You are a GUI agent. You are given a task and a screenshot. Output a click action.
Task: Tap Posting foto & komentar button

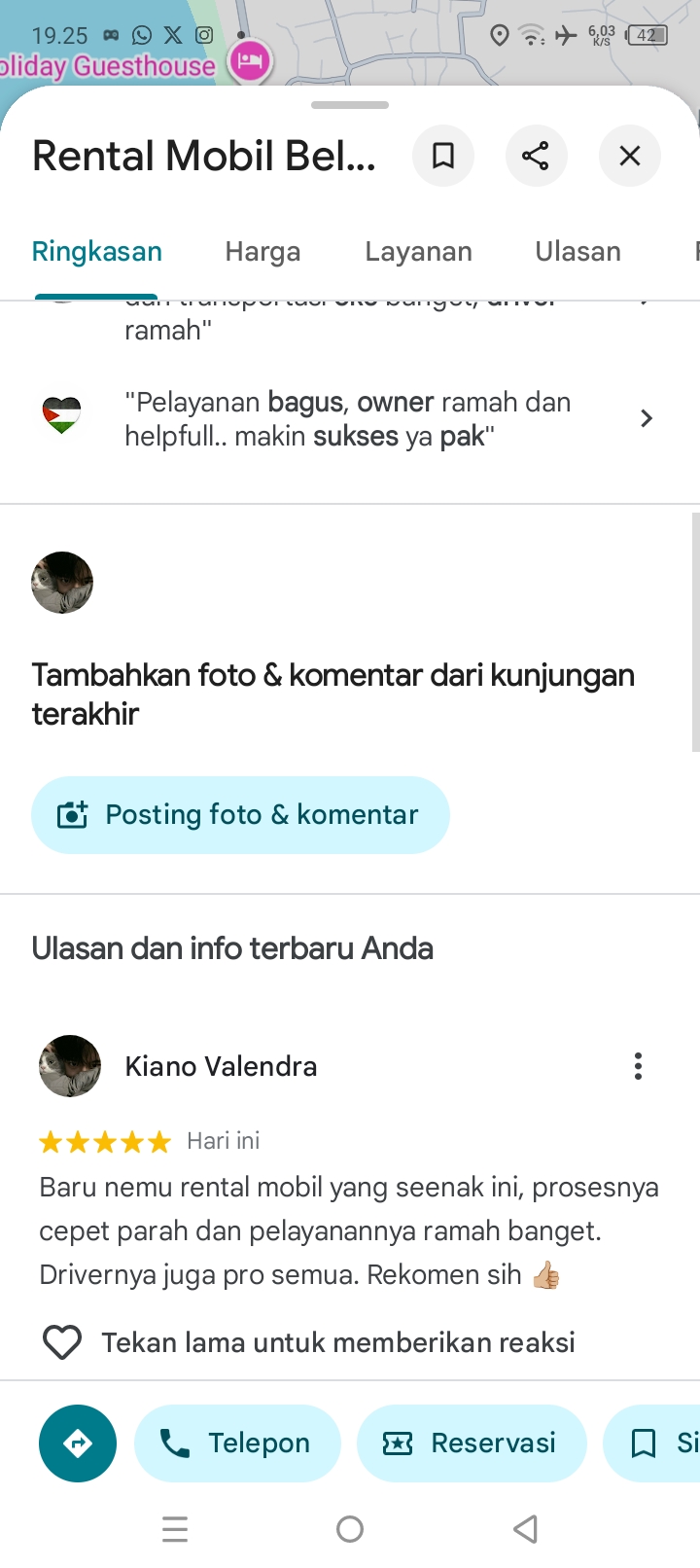(240, 815)
